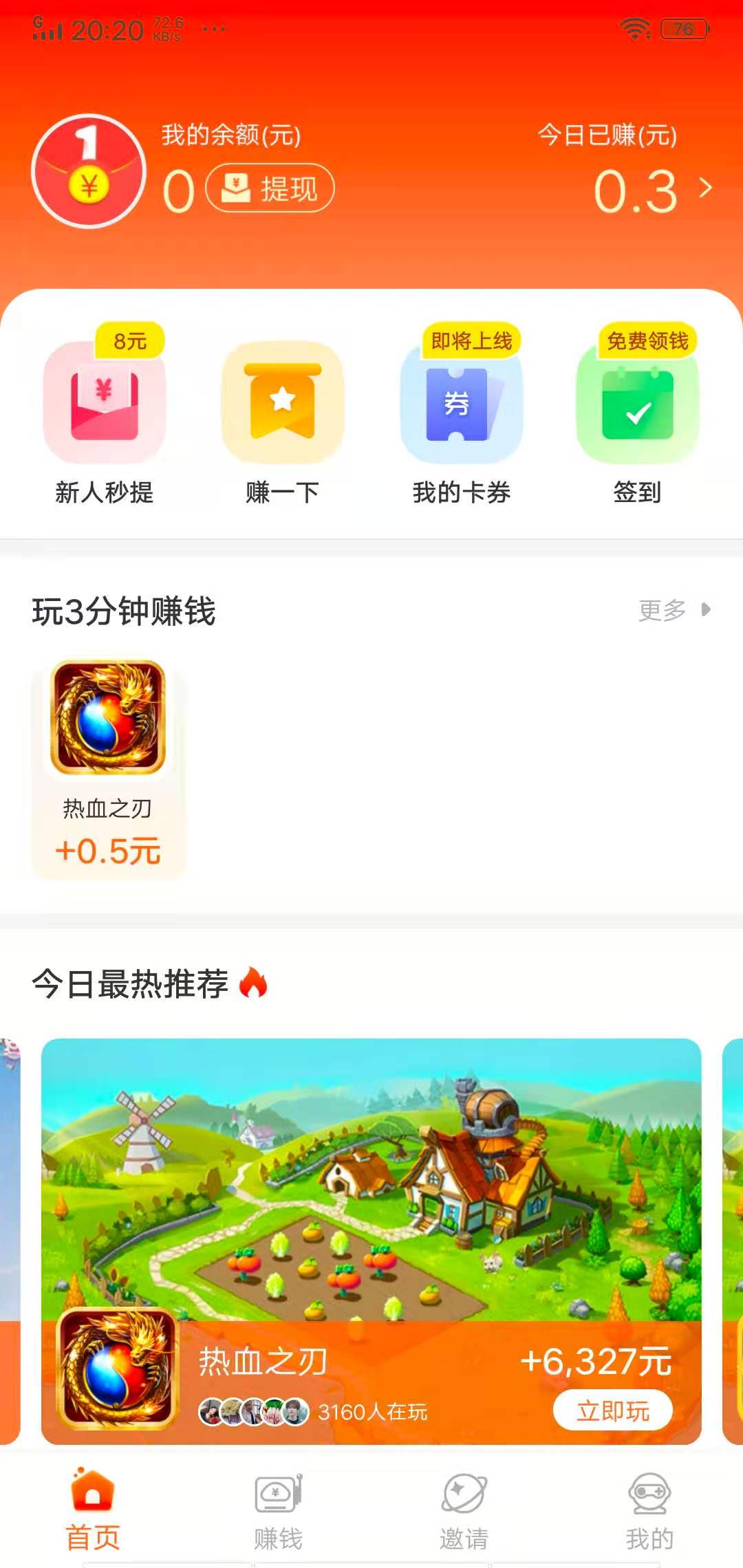Open 我的卡券 coupon icon
Screen dimensions: 743x1568
coord(461,406)
